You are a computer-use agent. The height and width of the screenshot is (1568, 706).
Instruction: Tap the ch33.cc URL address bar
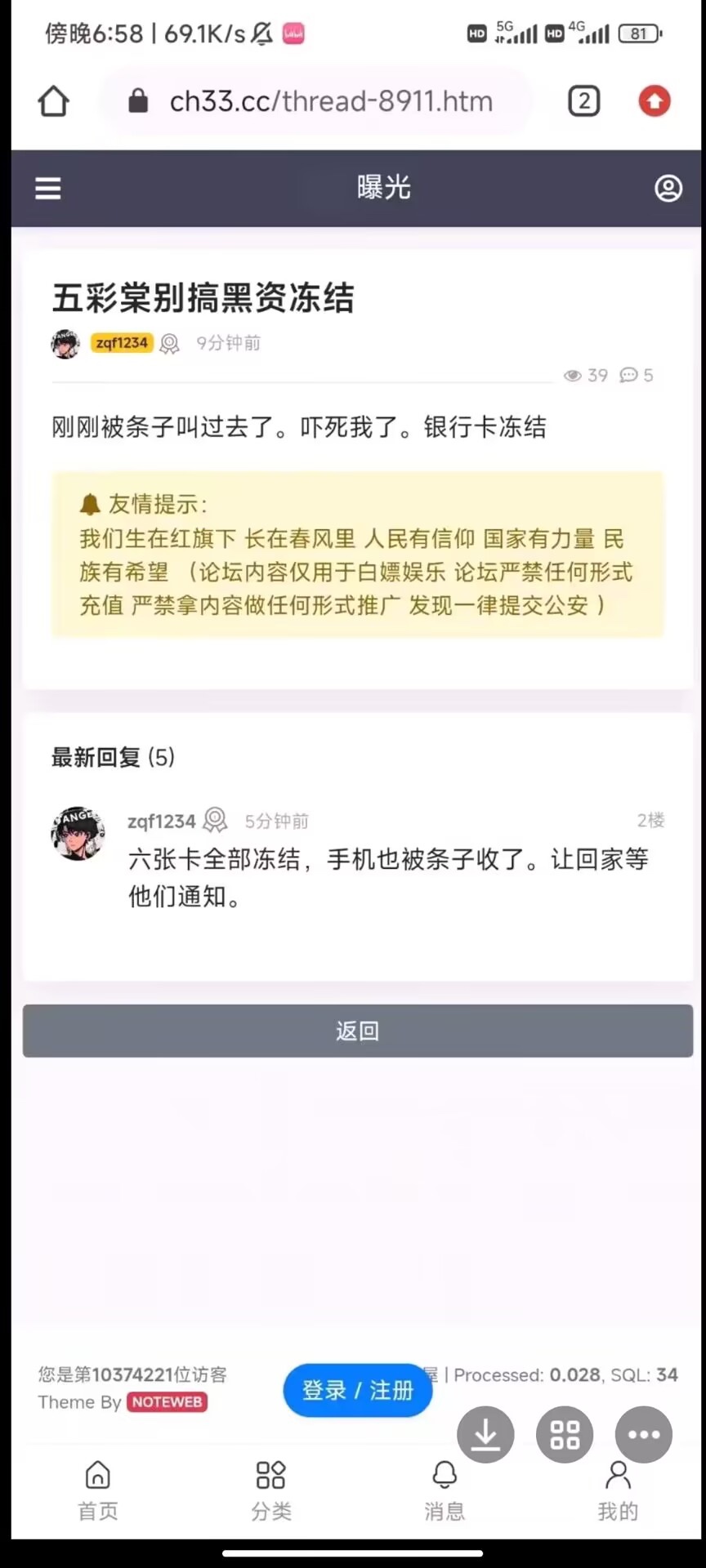point(330,101)
